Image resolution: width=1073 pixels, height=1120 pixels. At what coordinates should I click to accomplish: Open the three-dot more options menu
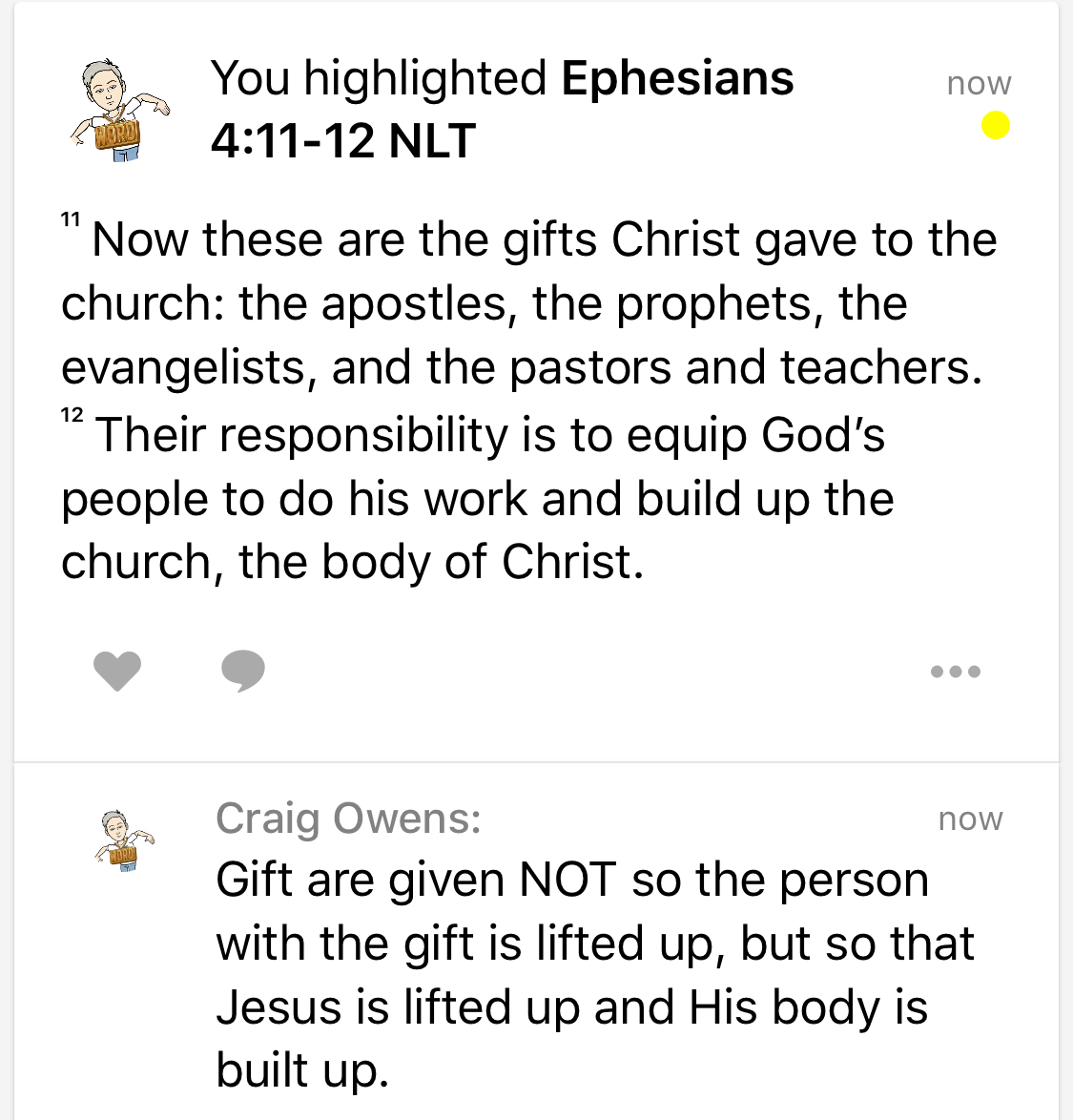[x=955, y=672]
